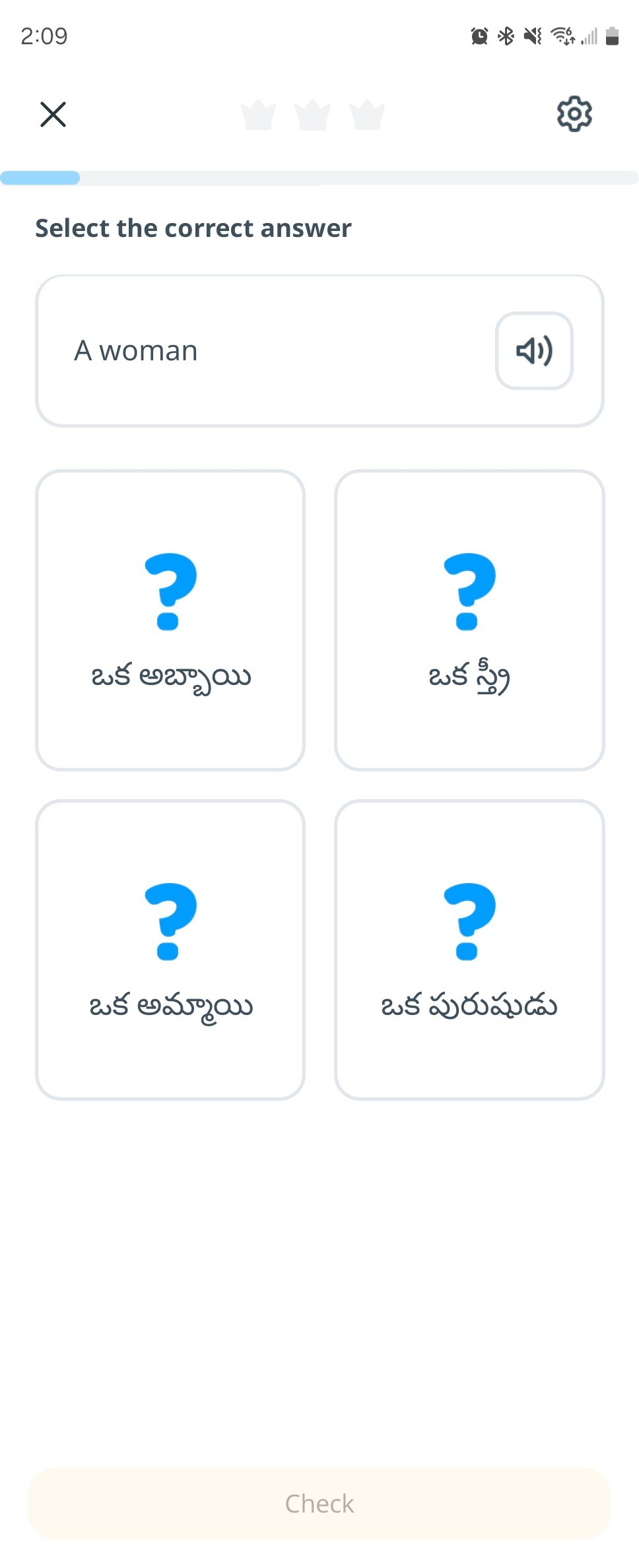The image size is (639, 1568).
Task: Play audio for 'A woman'
Action: [534, 350]
